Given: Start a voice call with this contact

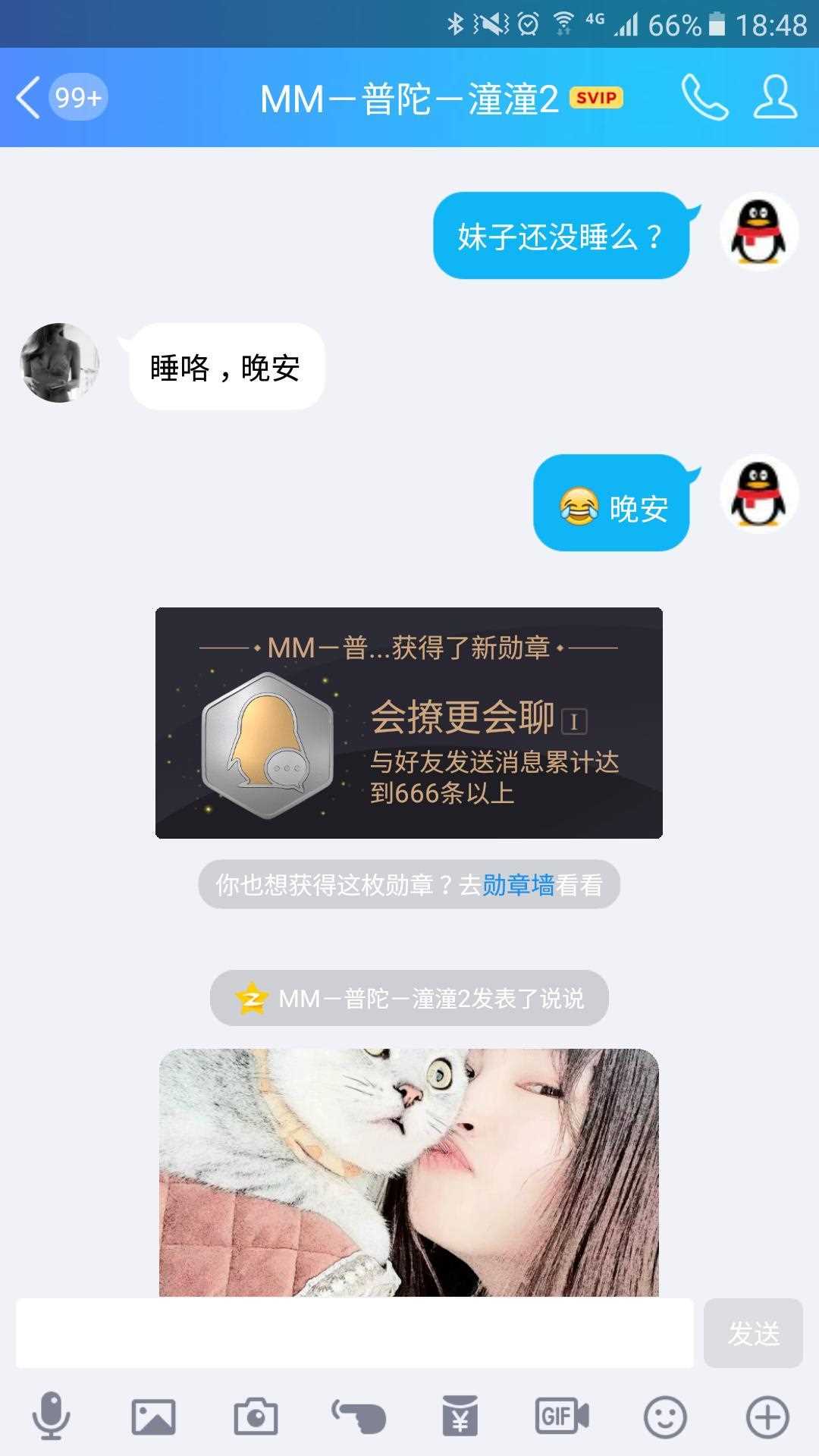Looking at the screenshot, I should click(x=704, y=97).
